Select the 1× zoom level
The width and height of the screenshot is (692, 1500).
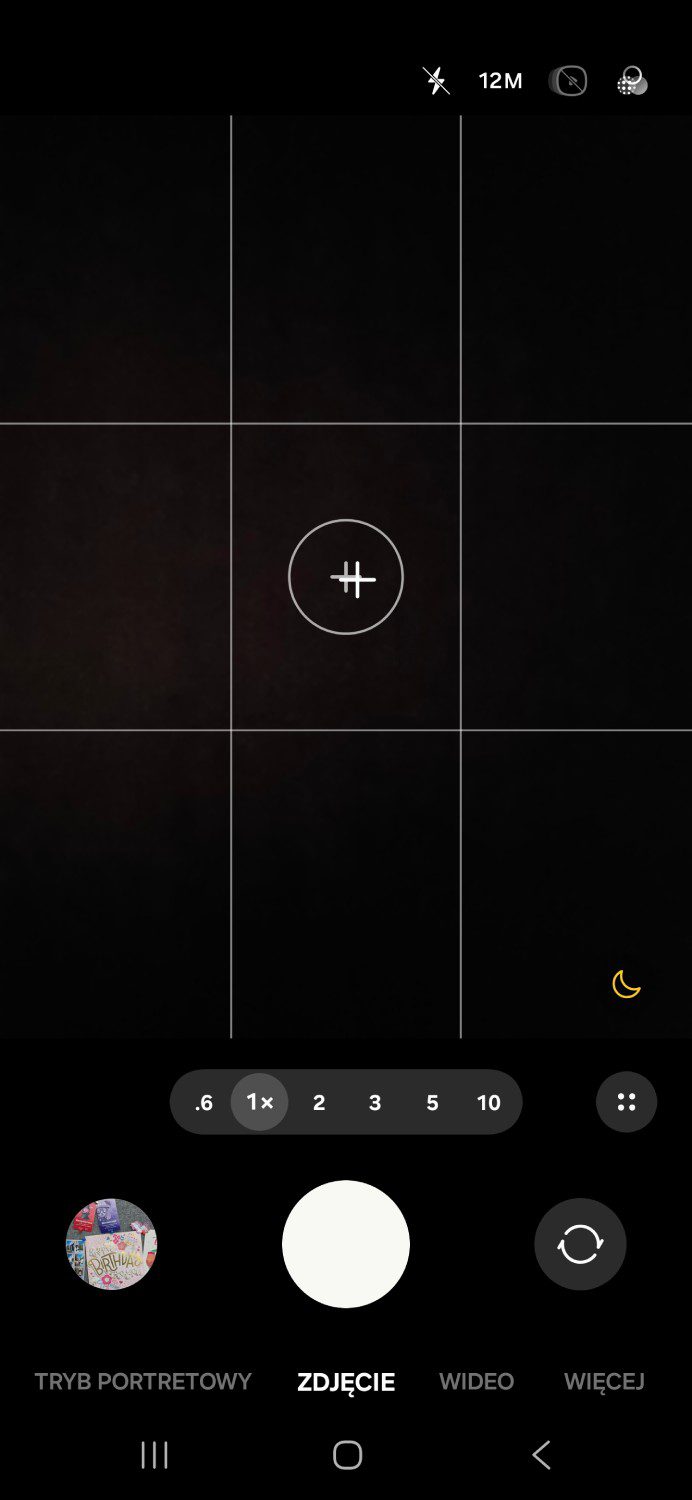click(260, 1102)
